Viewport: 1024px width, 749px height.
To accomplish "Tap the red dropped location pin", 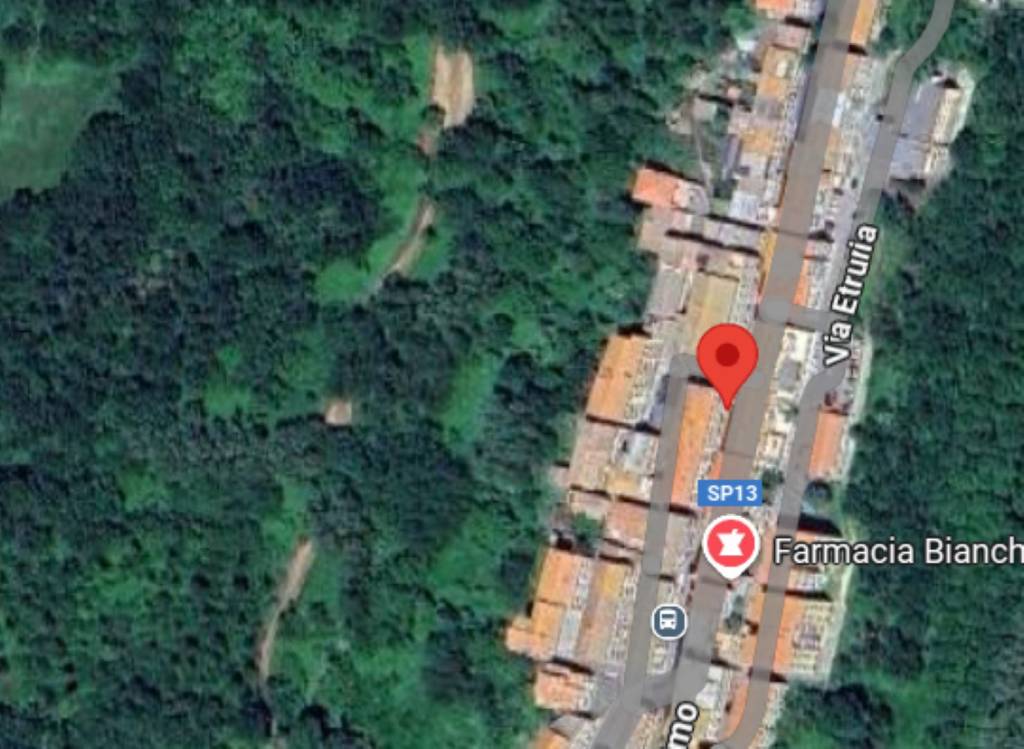I will pyautogui.click(x=727, y=359).
